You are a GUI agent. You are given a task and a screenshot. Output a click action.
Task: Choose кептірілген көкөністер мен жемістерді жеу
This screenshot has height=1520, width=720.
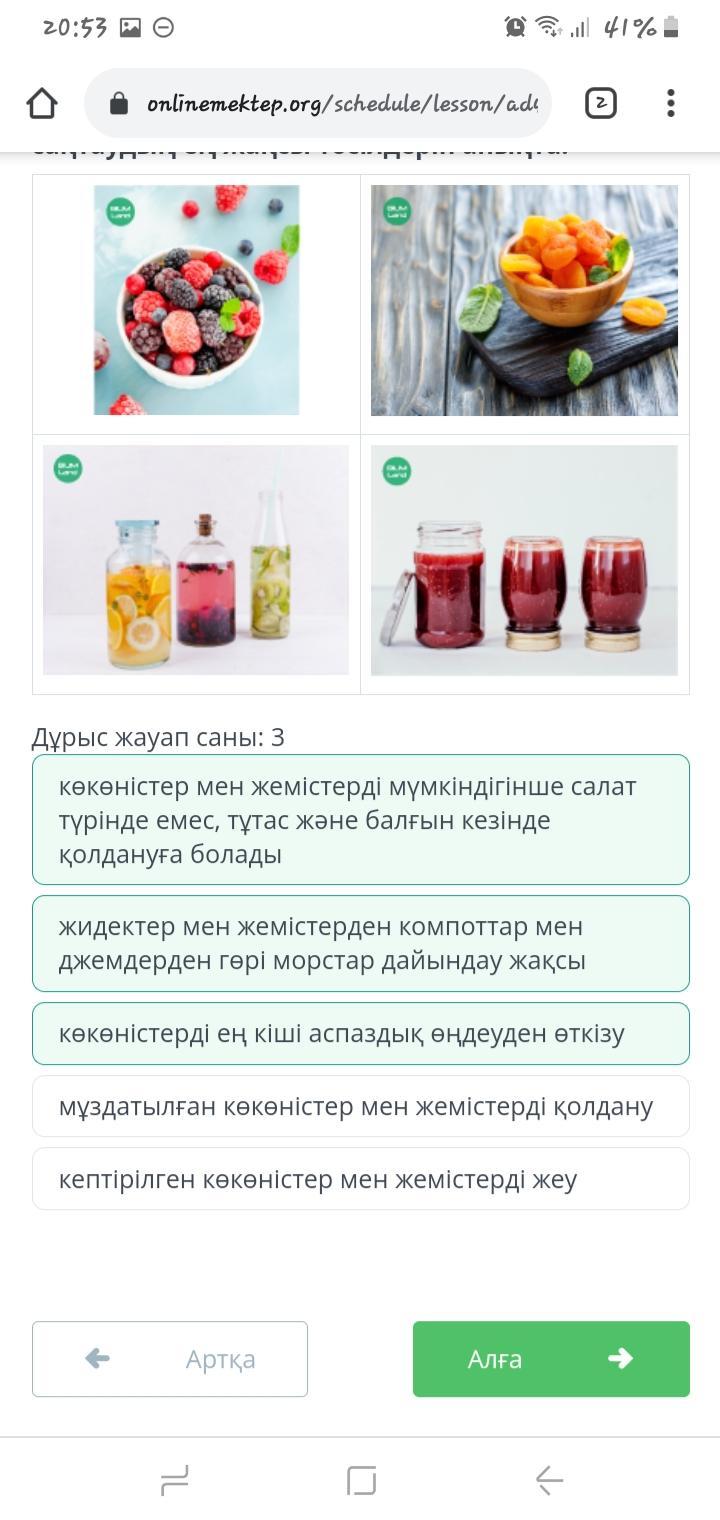pos(360,1179)
